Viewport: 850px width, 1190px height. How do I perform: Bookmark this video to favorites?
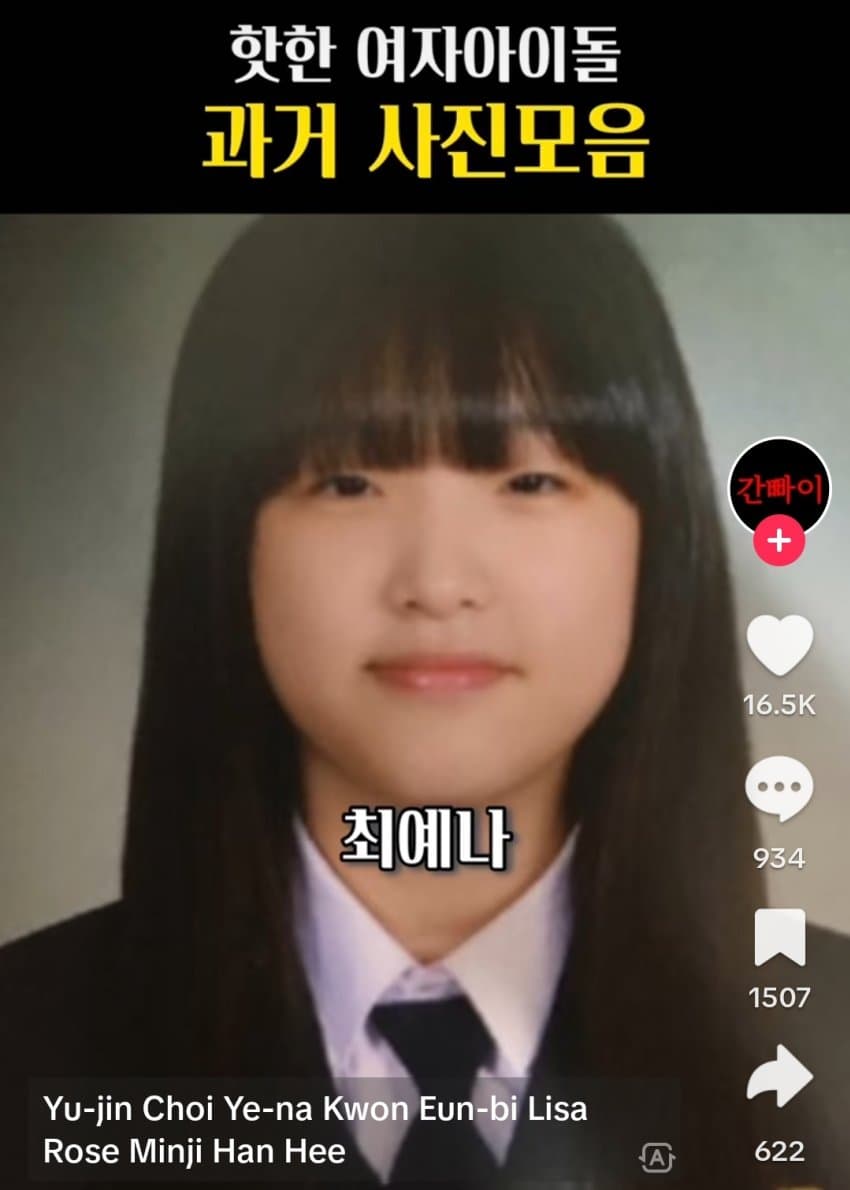pos(779,938)
